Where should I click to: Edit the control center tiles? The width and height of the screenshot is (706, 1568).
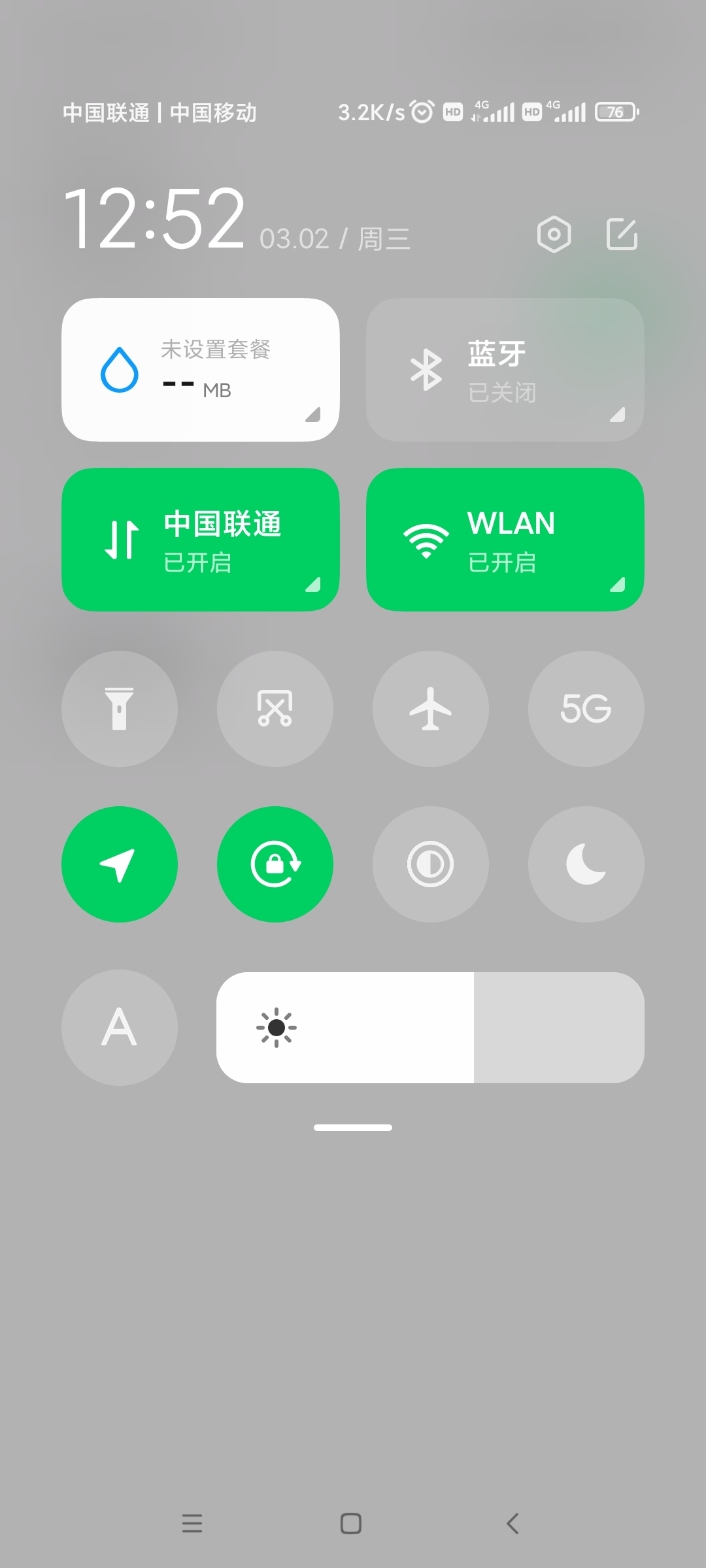point(622,234)
